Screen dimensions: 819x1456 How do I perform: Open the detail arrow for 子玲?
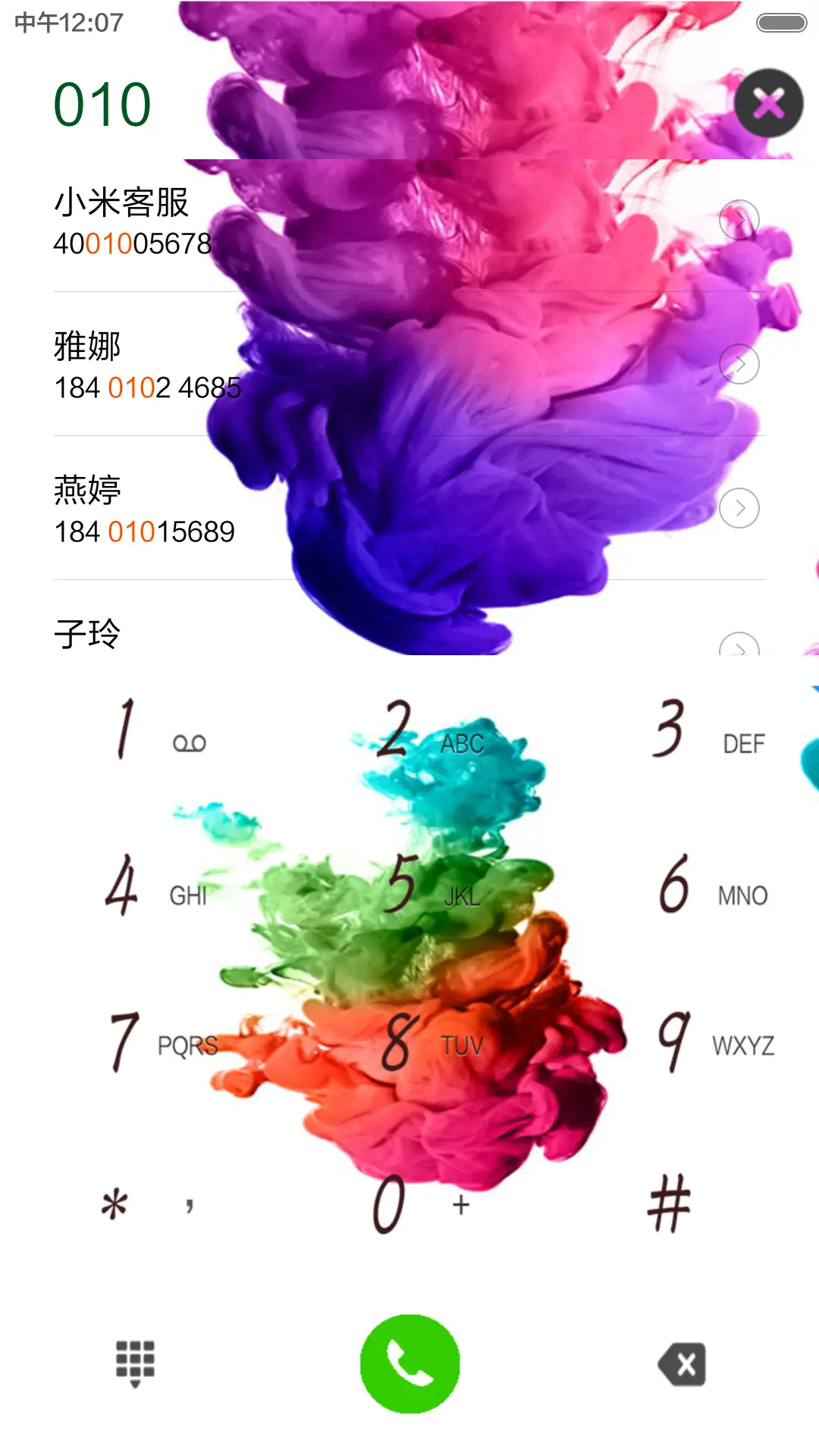[x=739, y=651]
